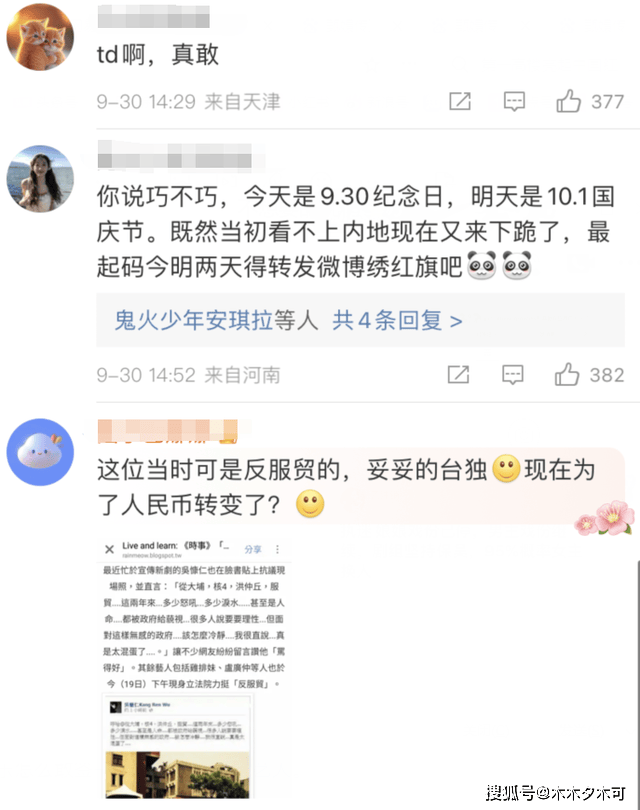
Task: Like the "td啊，真敢" comment
Action: [x=568, y=101]
